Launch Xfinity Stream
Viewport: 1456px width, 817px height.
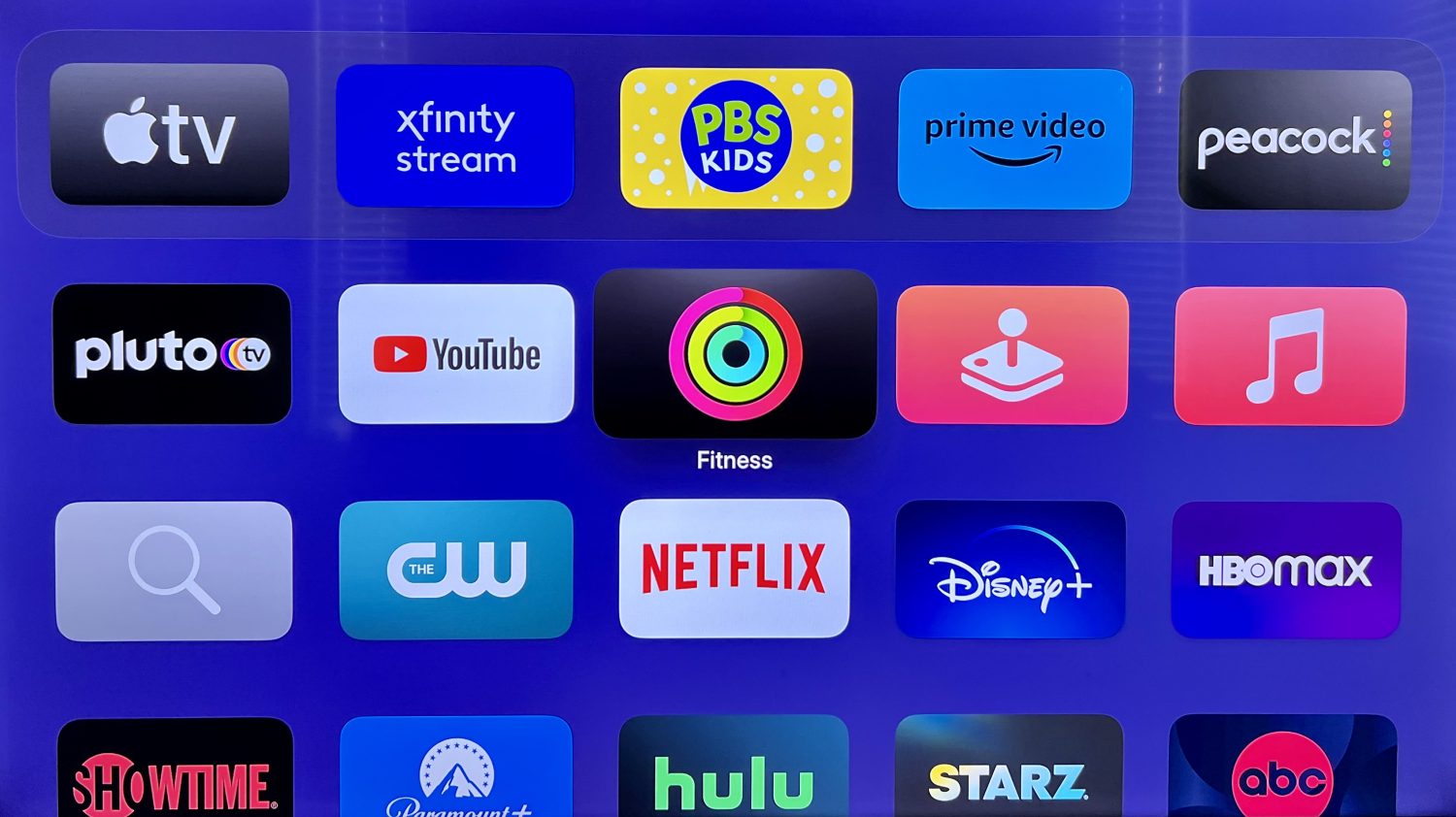455,136
